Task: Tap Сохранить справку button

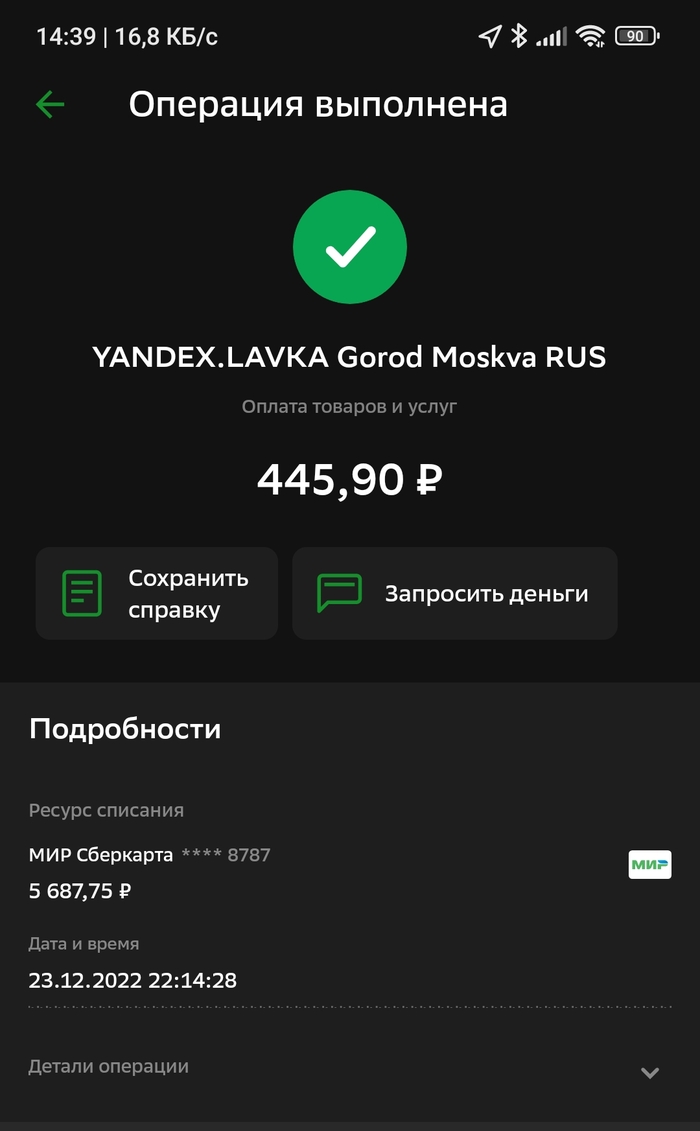Action: (157, 593)
